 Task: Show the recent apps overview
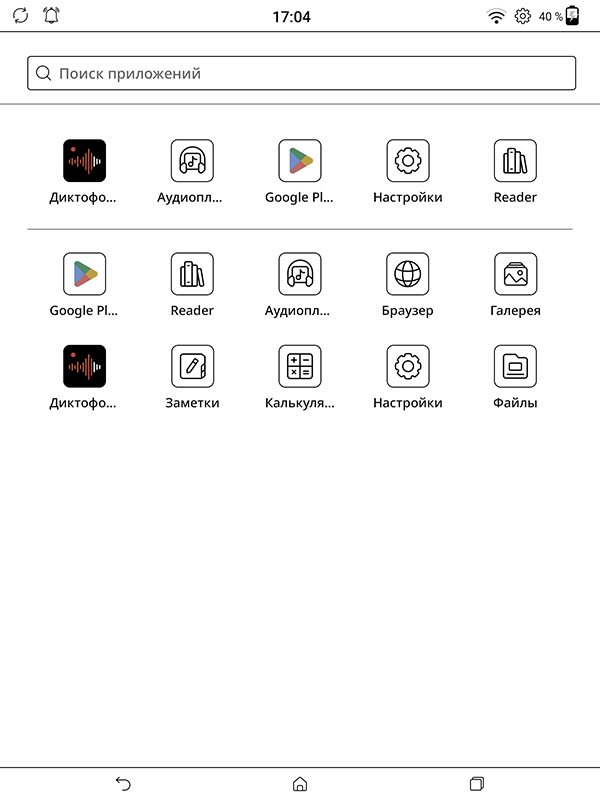click(476, 783)
